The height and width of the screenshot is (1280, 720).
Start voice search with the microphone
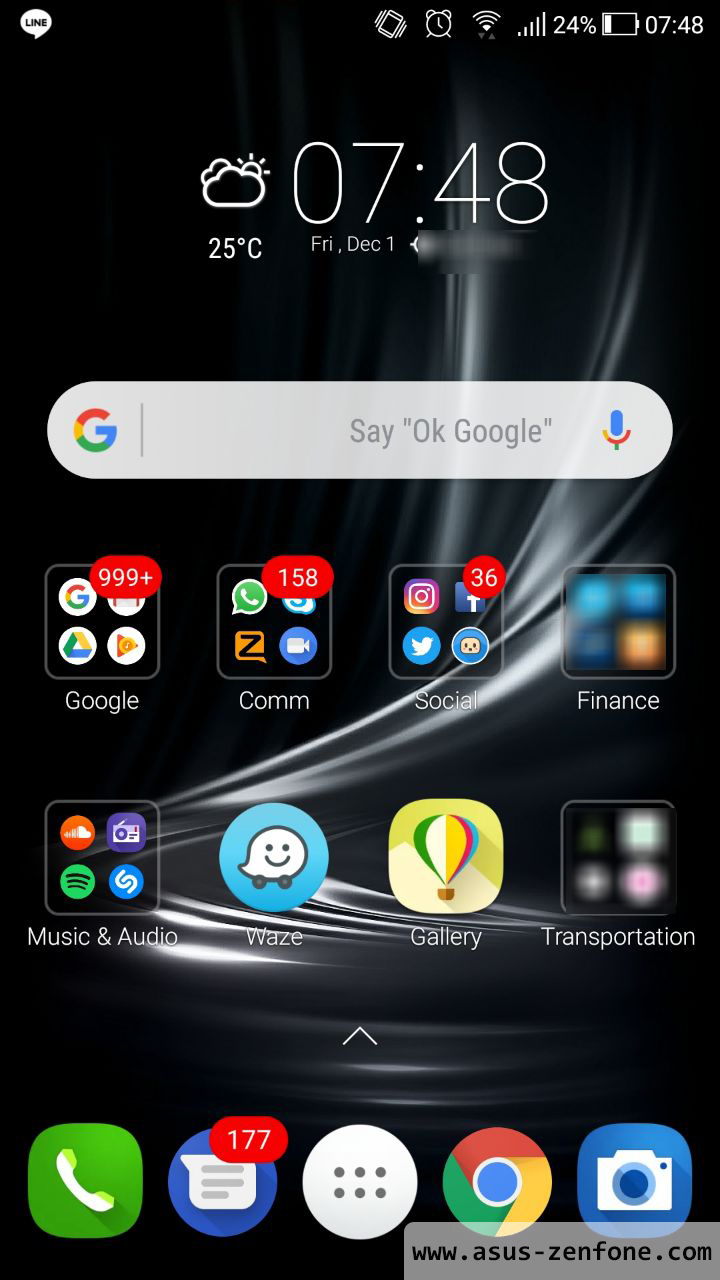[616, 430]
